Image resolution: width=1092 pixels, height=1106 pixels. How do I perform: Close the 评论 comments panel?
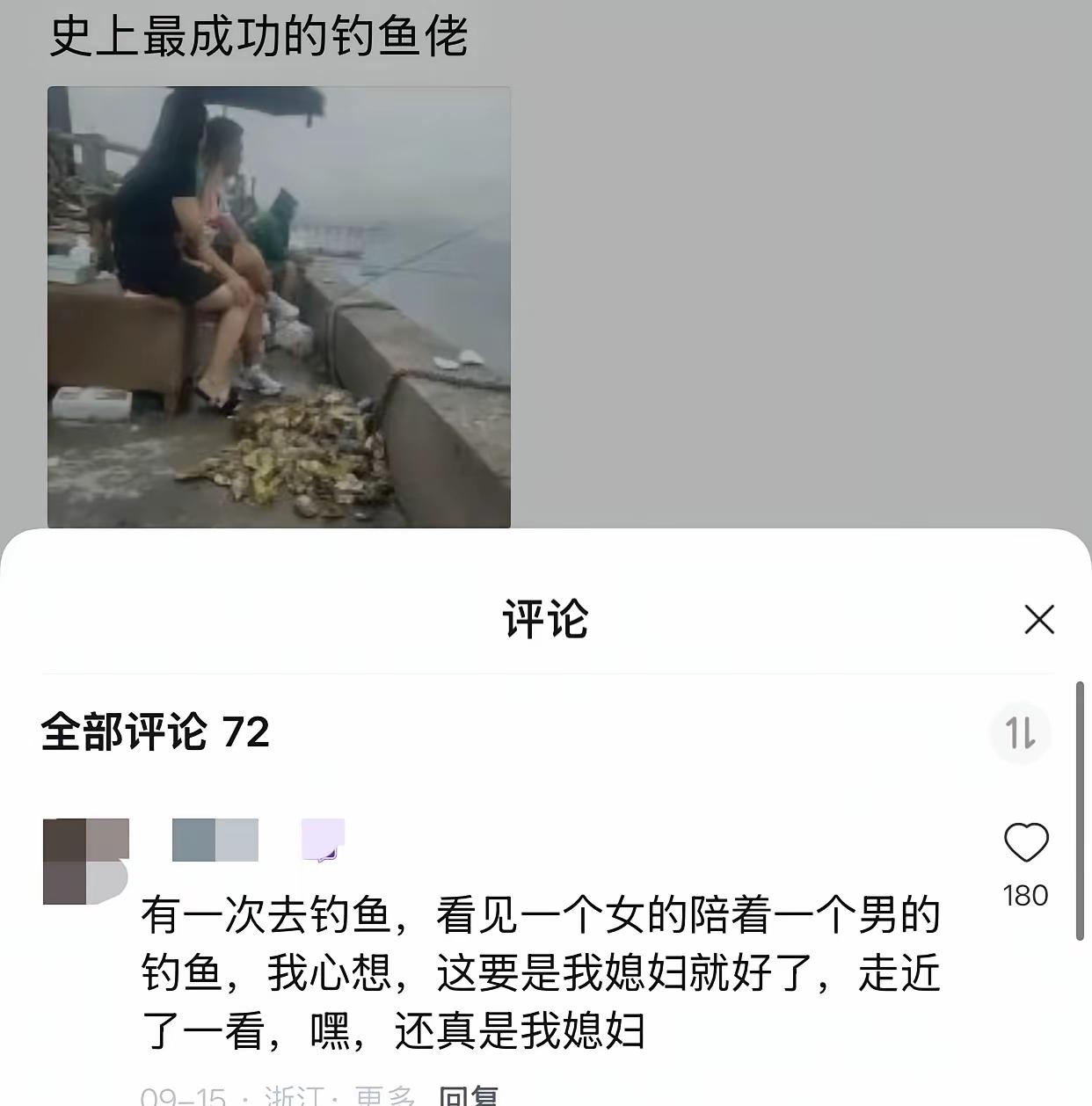(x=1040, y=620)
